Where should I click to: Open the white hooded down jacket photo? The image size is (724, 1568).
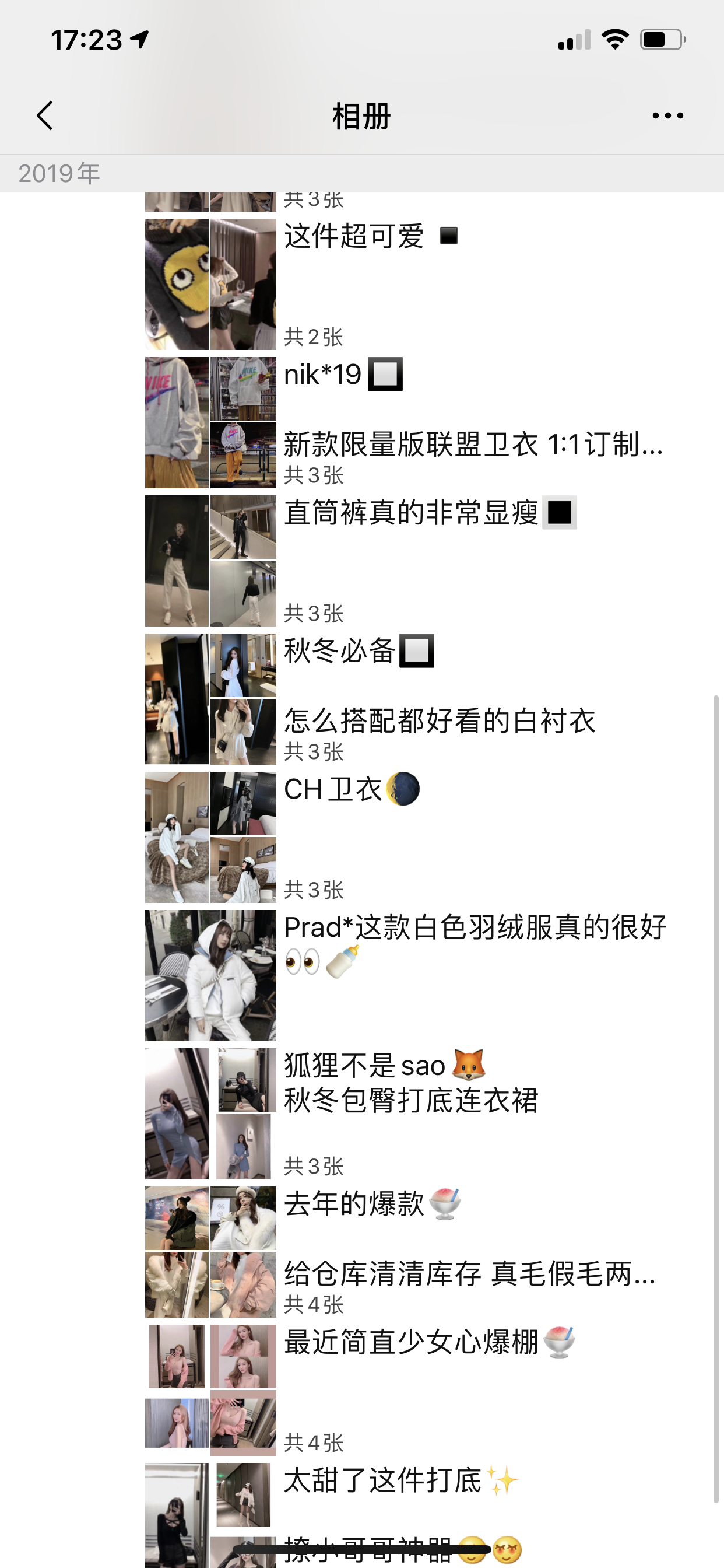(x=210, y=975)
